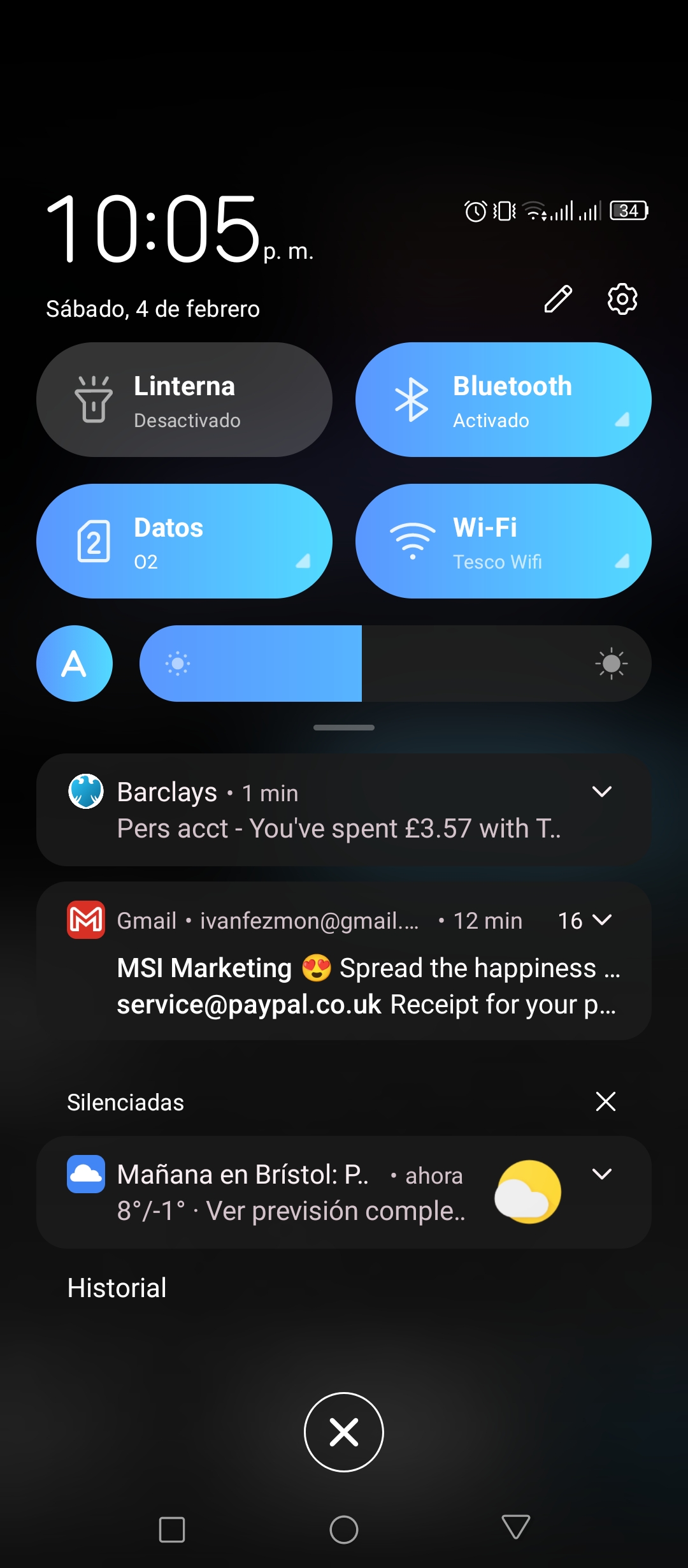Edit the quick settings tiles
This screenshot has width=688, height=1568.
coord(558,299)
